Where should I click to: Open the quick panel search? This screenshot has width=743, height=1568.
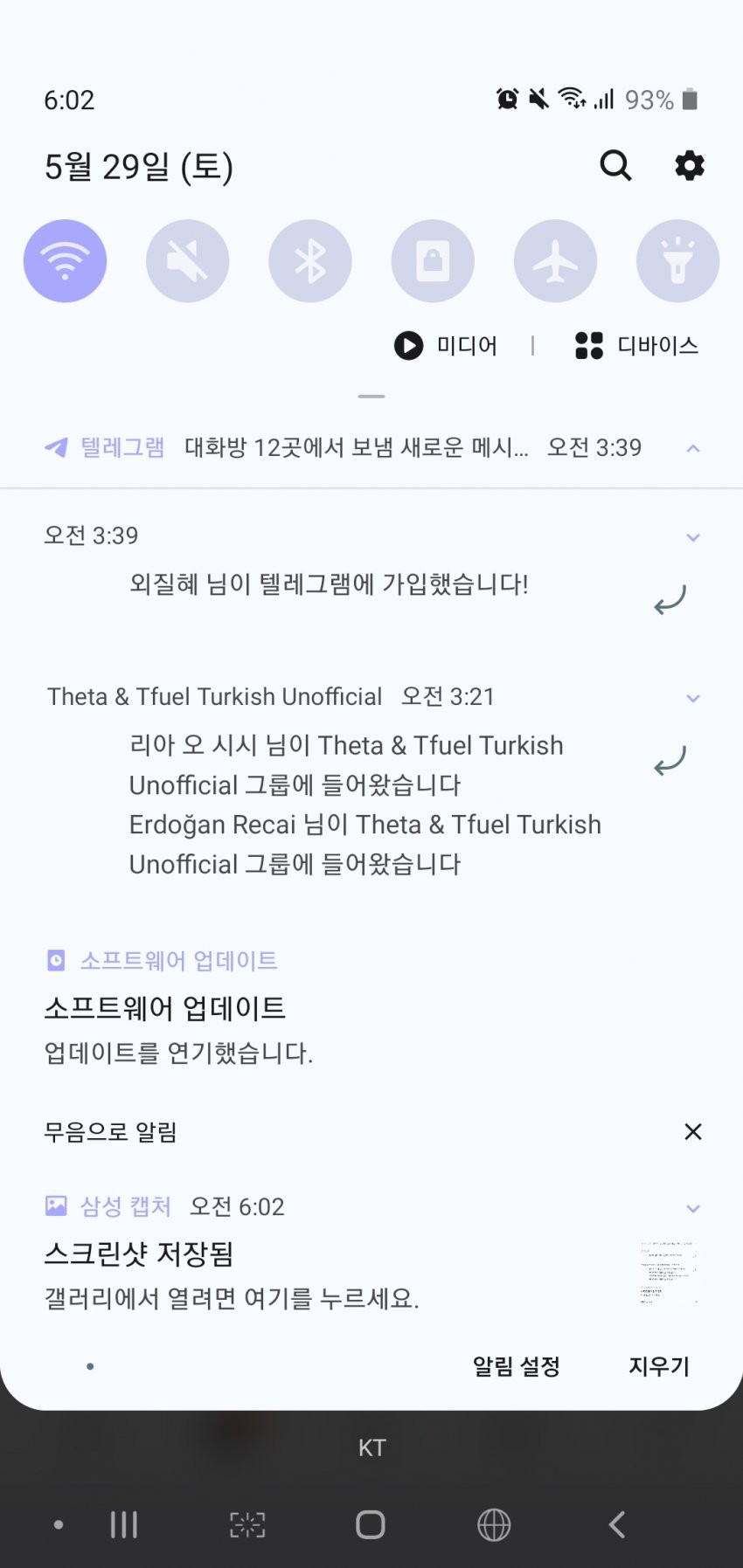click(615, 165)
